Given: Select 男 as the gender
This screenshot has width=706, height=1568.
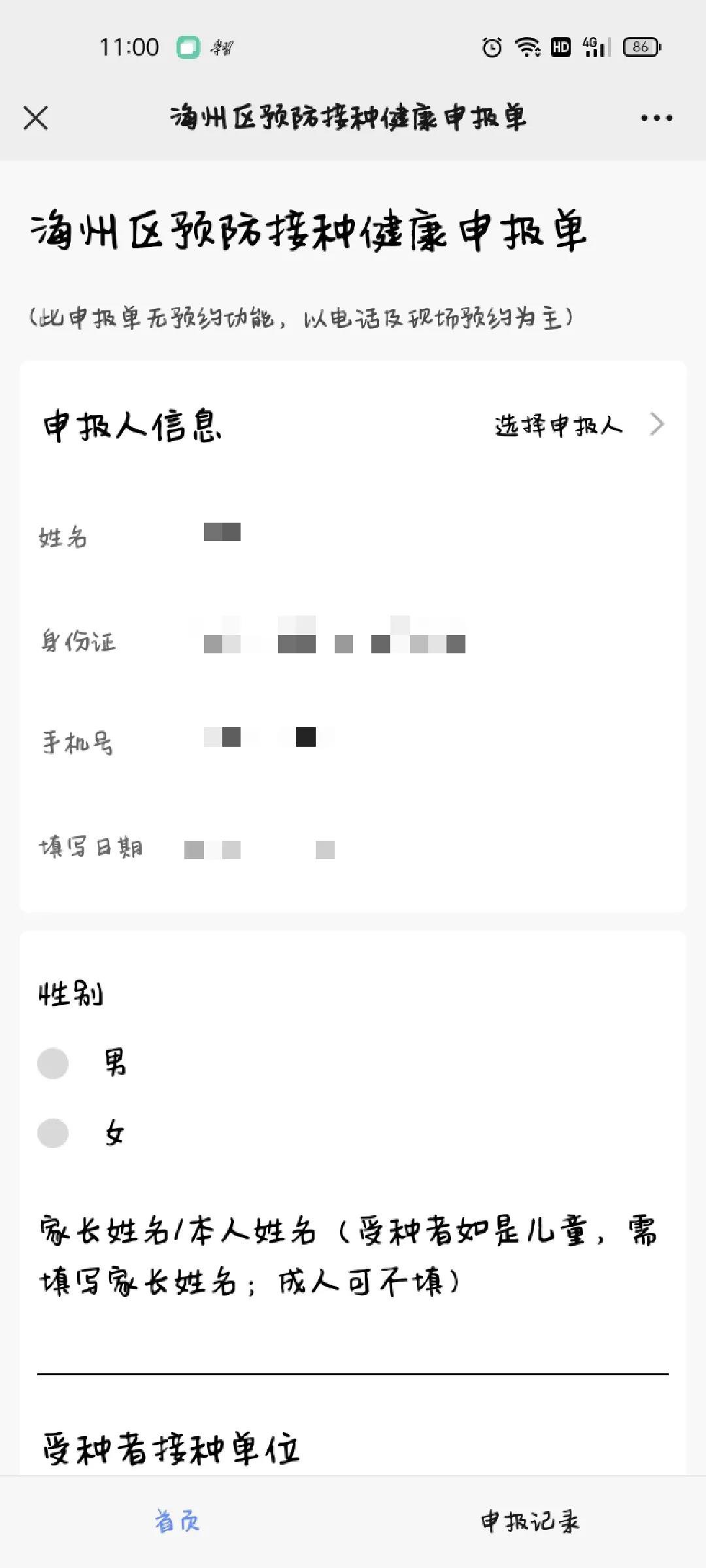Looking at the screenshot, I should 53,1063.
